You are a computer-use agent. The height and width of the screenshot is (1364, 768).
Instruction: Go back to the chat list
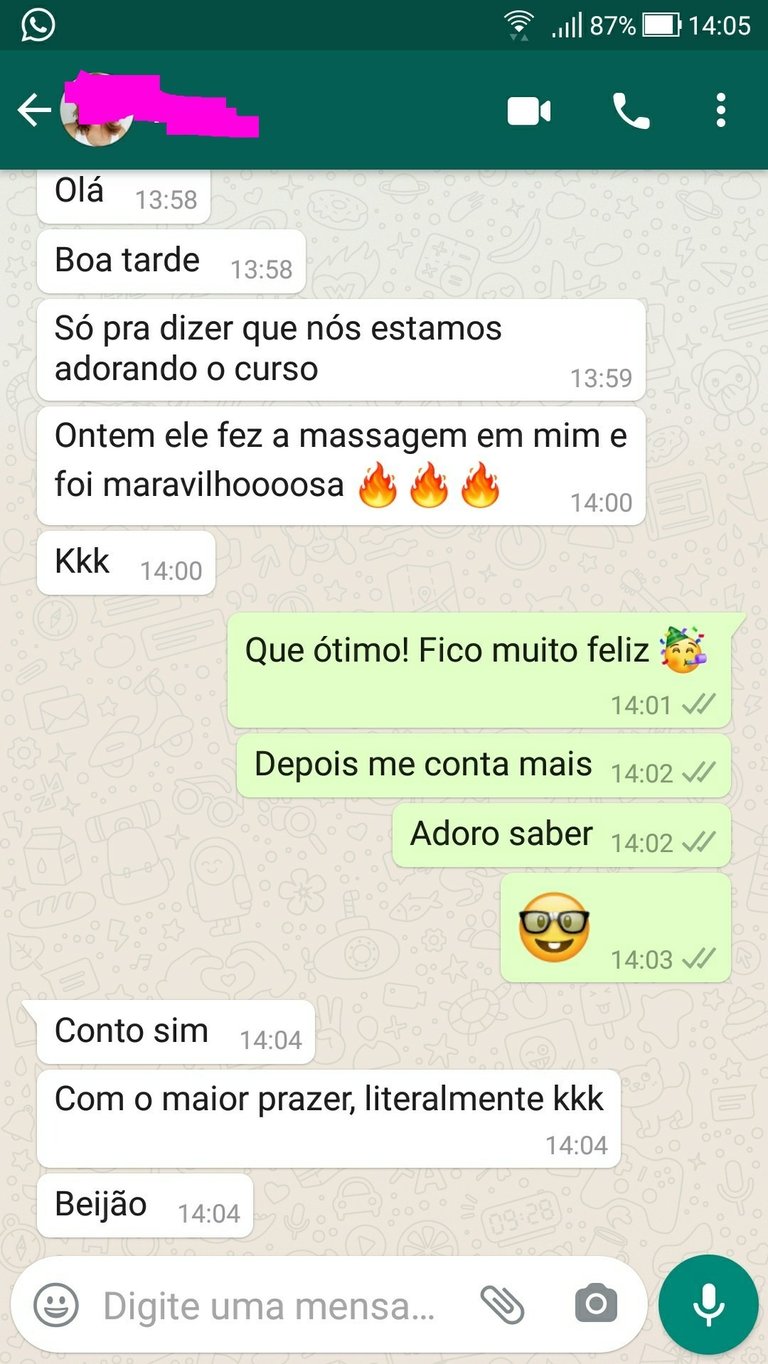(x=34, y=110)
